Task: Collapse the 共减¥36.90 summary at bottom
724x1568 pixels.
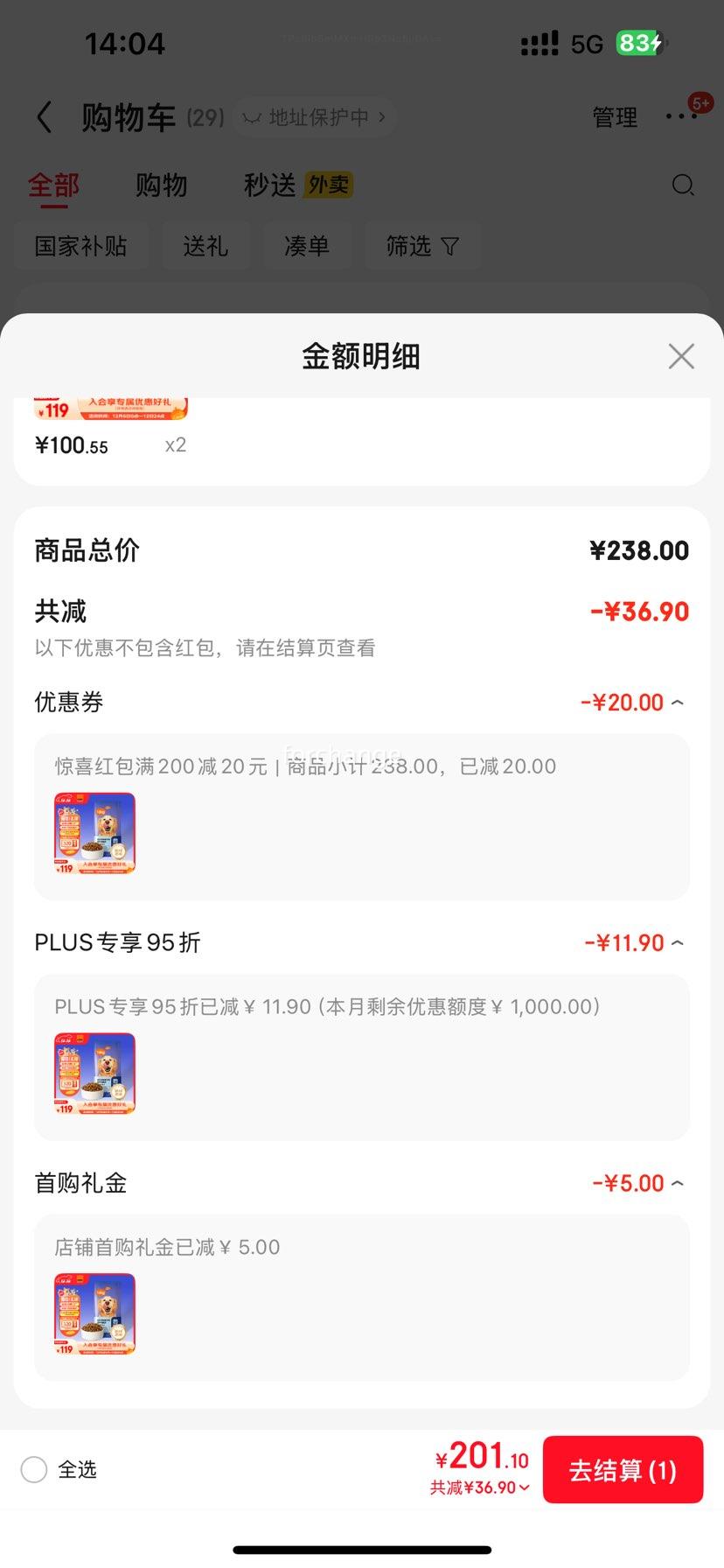Action: 480,1487
